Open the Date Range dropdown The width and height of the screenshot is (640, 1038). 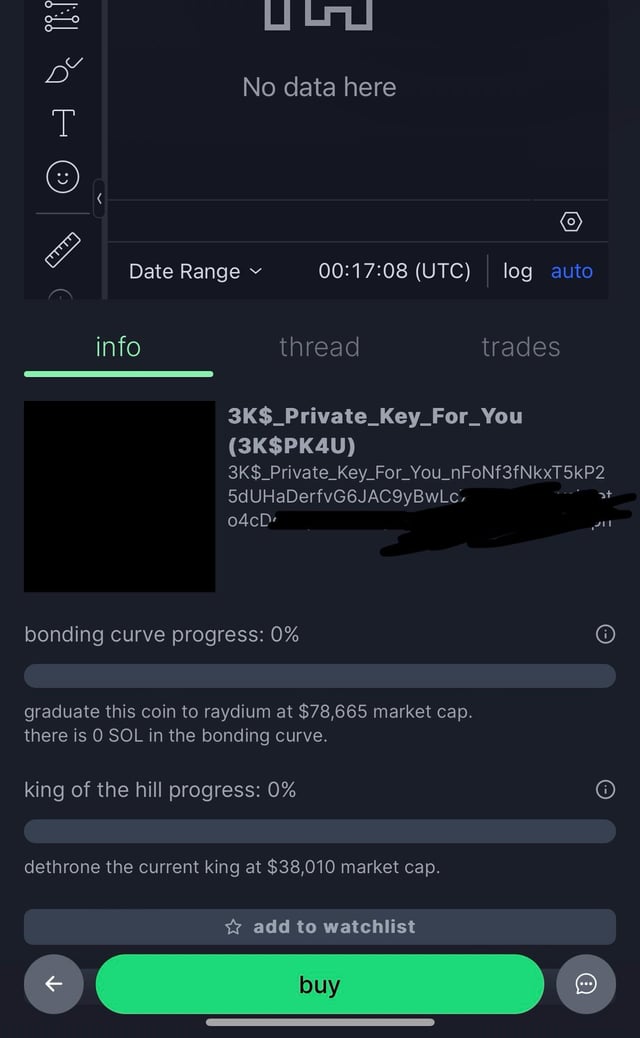[195, 271]
